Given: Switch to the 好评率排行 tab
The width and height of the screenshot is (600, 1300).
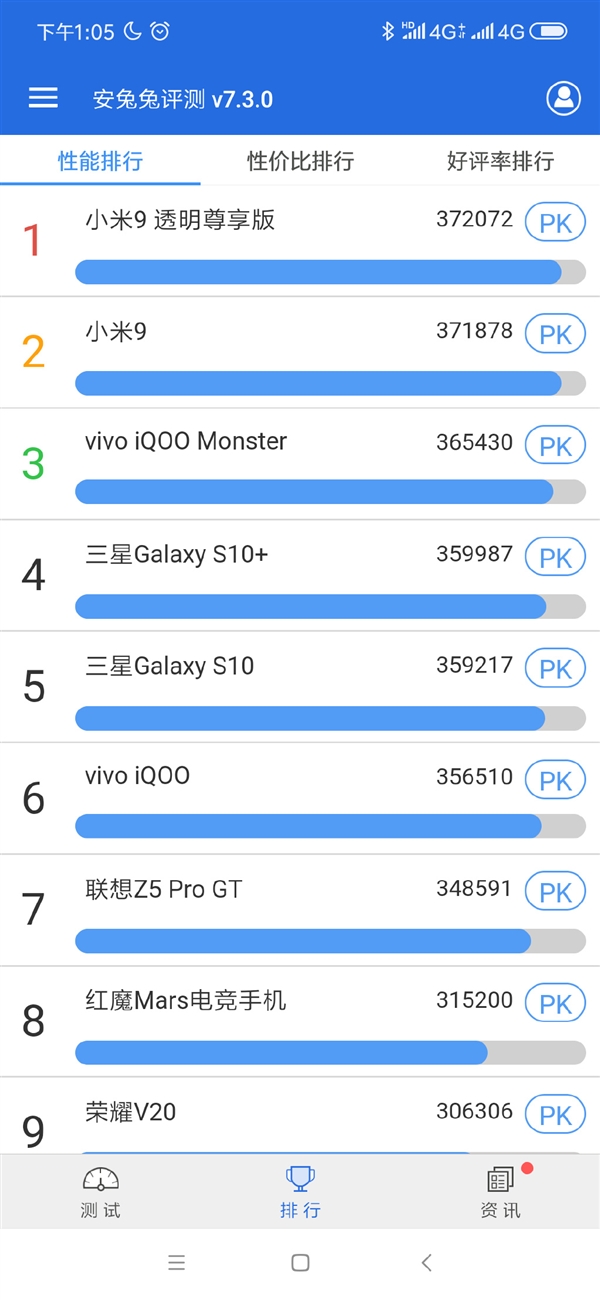Looking at the screenshot, I should (x=500, y=161).
